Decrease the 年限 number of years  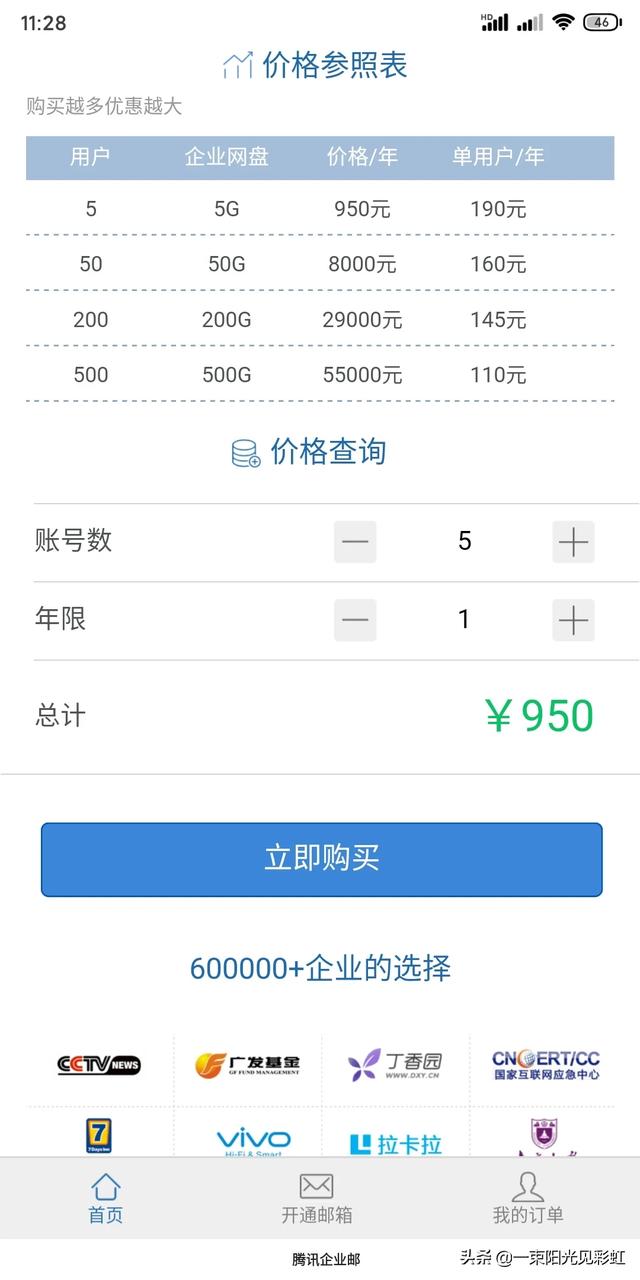click(355, 620)
